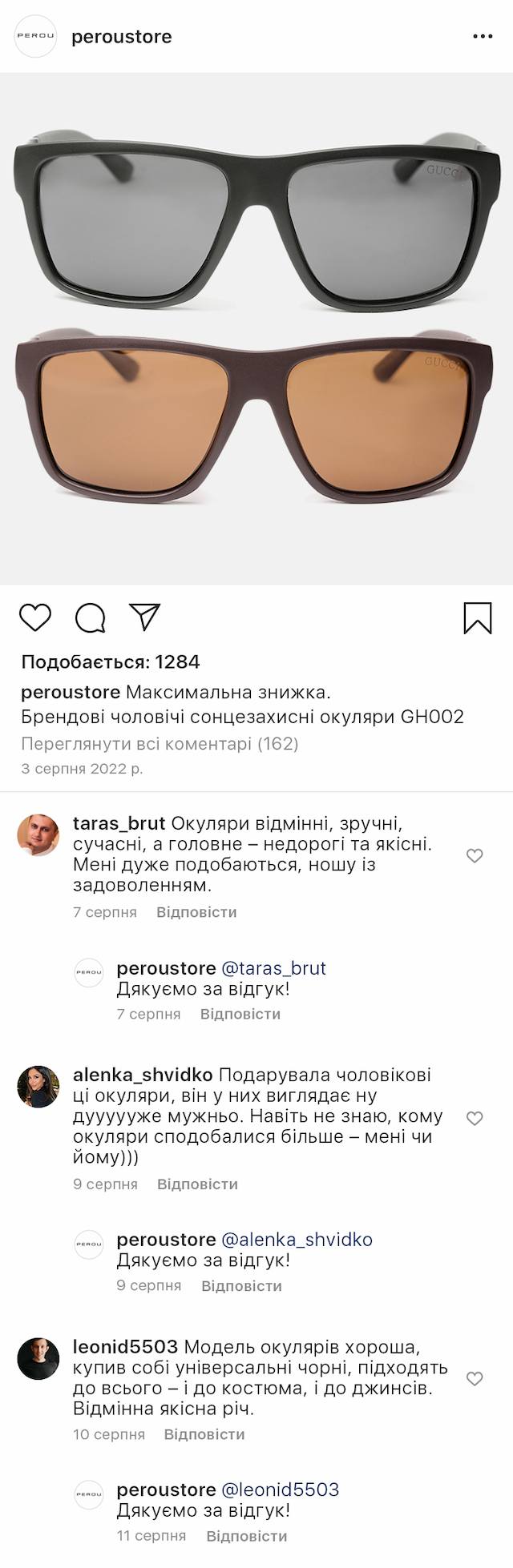The width and height of the screenshot is (513, 1568).
Task: Open the @alenka_shvidko mention link
Action: click(297, 1240)
